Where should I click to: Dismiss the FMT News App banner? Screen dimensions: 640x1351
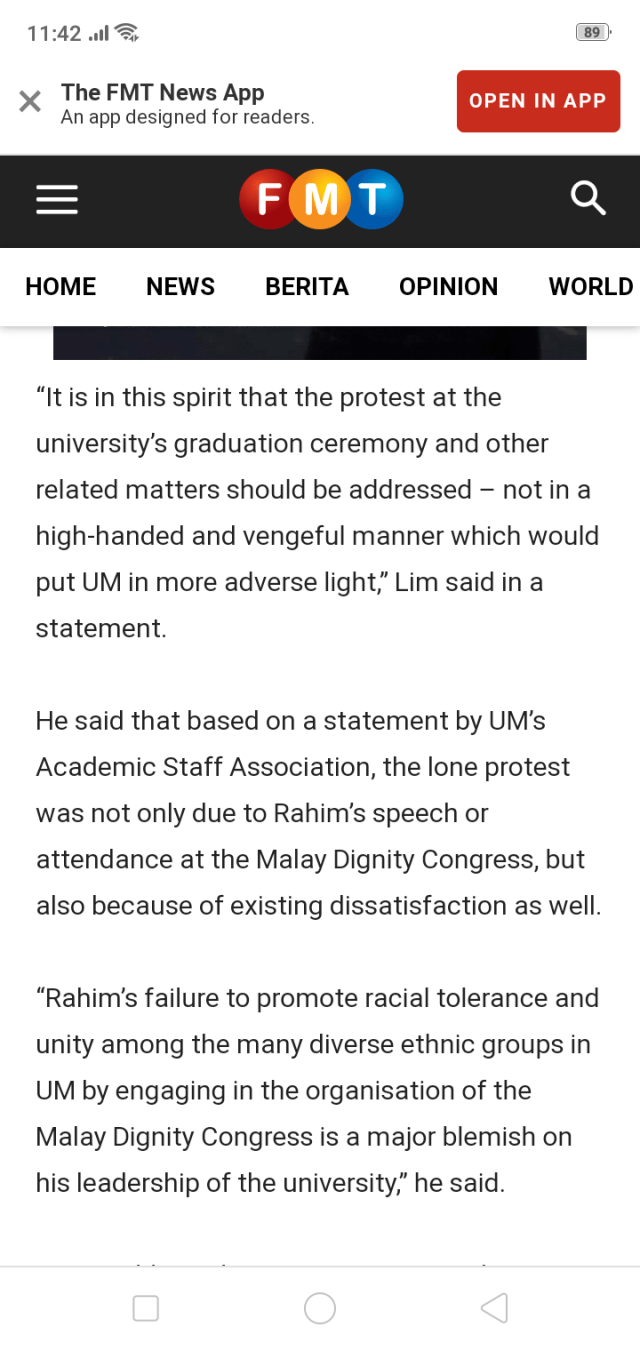30,101
